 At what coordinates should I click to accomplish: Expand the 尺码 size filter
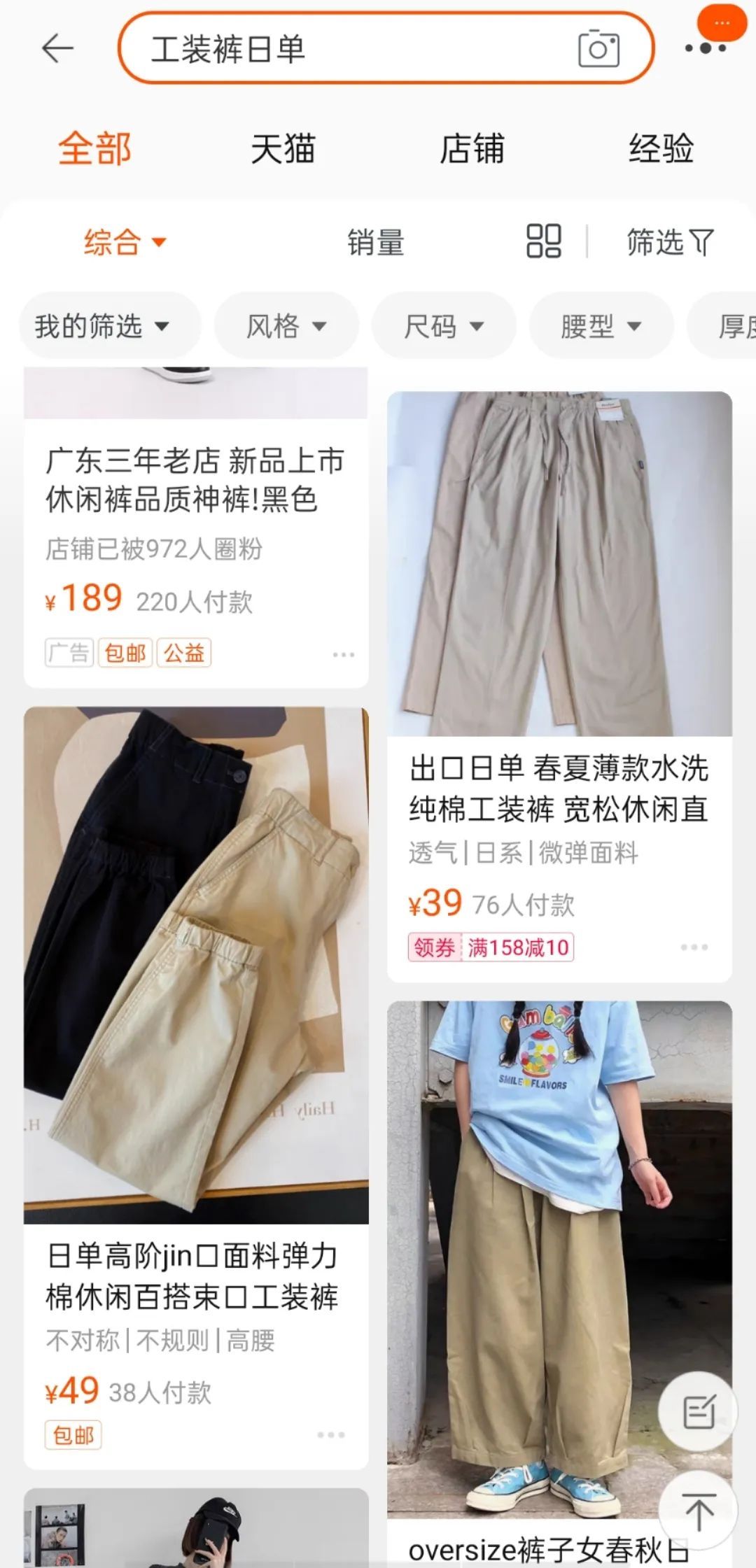coord(443,325)
